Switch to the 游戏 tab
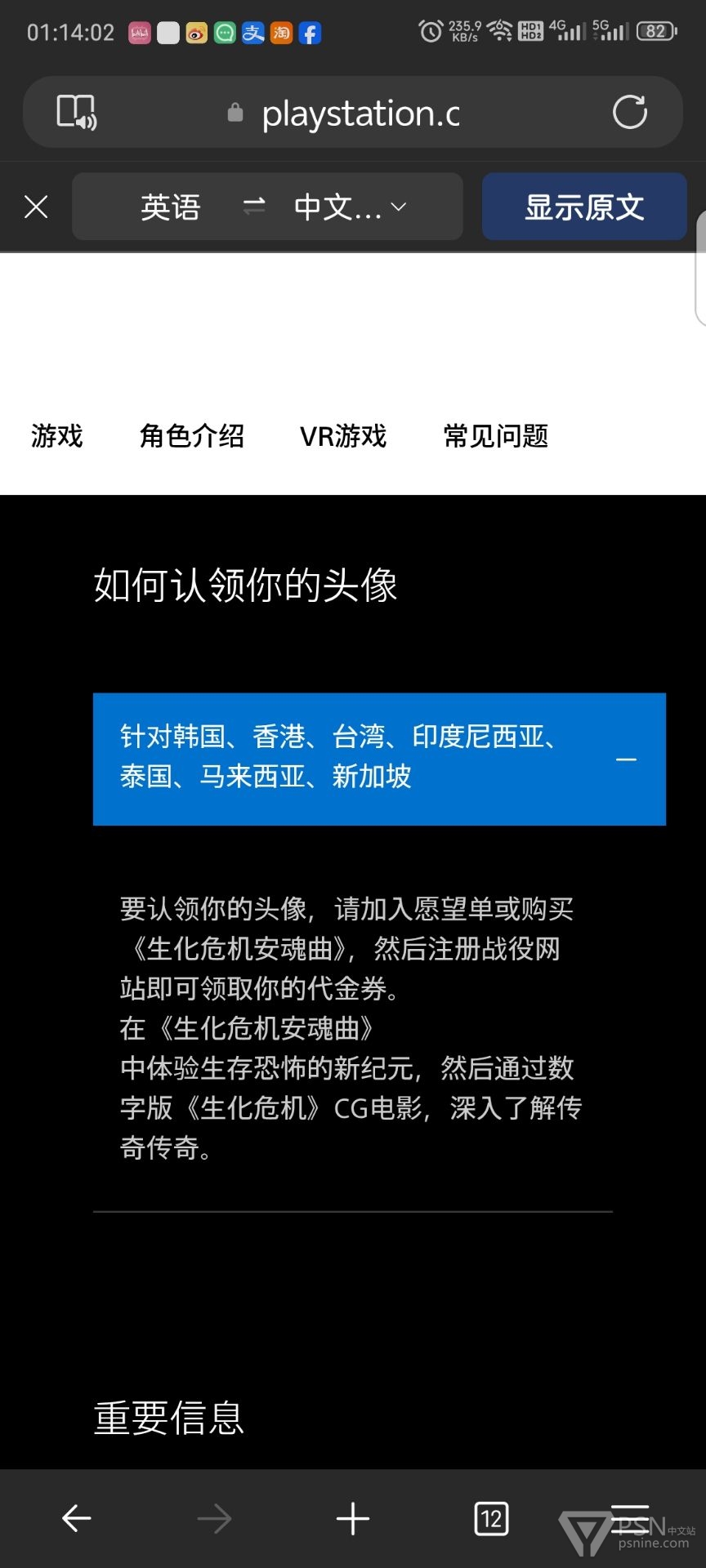 (x=57, y=436)
